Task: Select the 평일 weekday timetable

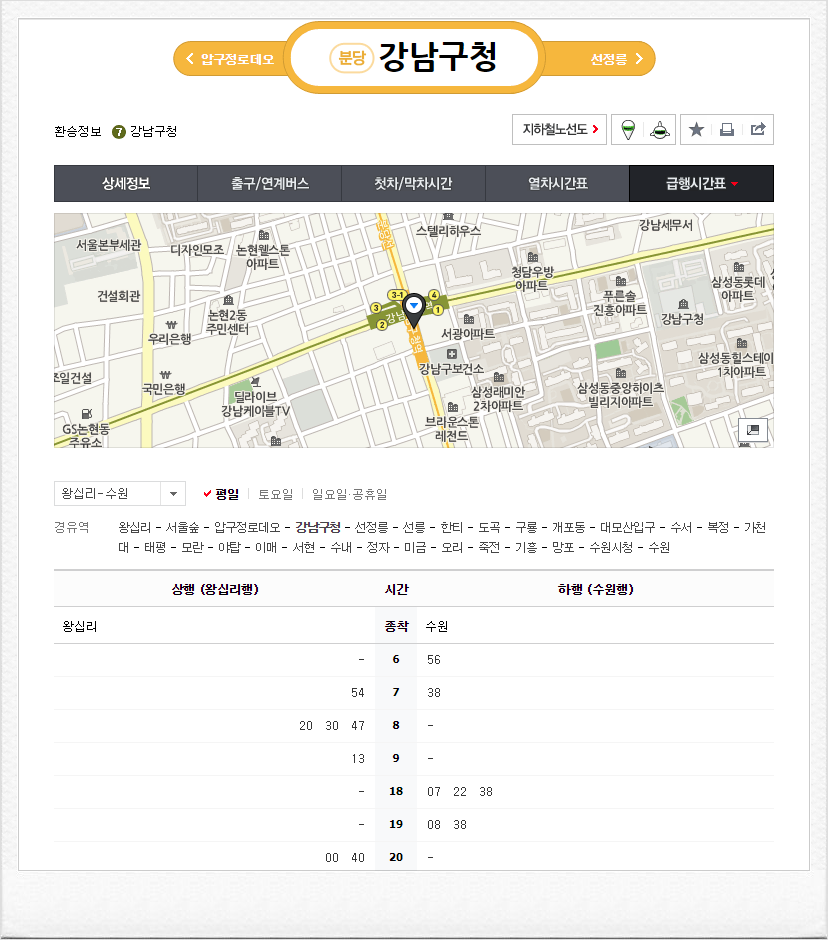Action: pyautogui.click(x=221, y=494)
